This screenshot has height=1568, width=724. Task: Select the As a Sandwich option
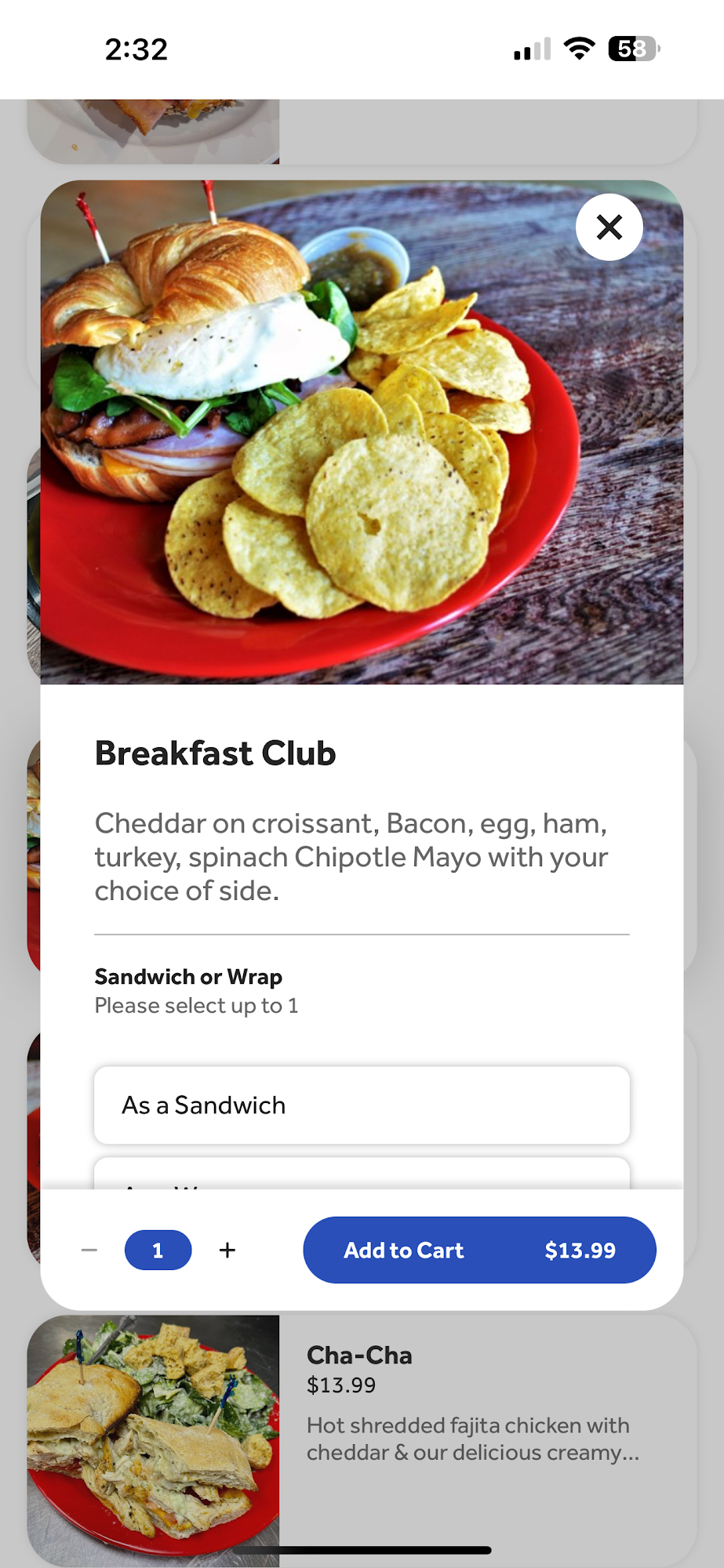coord(362,1105)
